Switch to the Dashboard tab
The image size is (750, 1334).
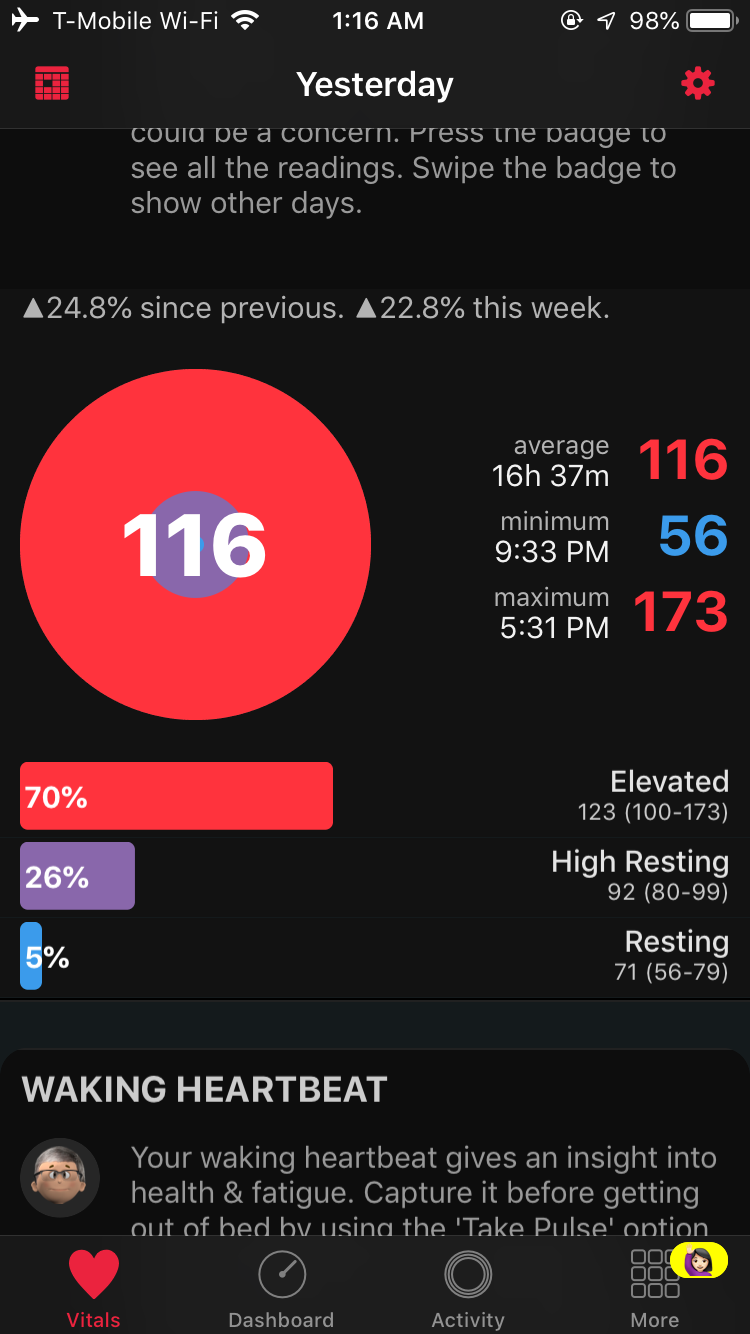[281, 1288]
